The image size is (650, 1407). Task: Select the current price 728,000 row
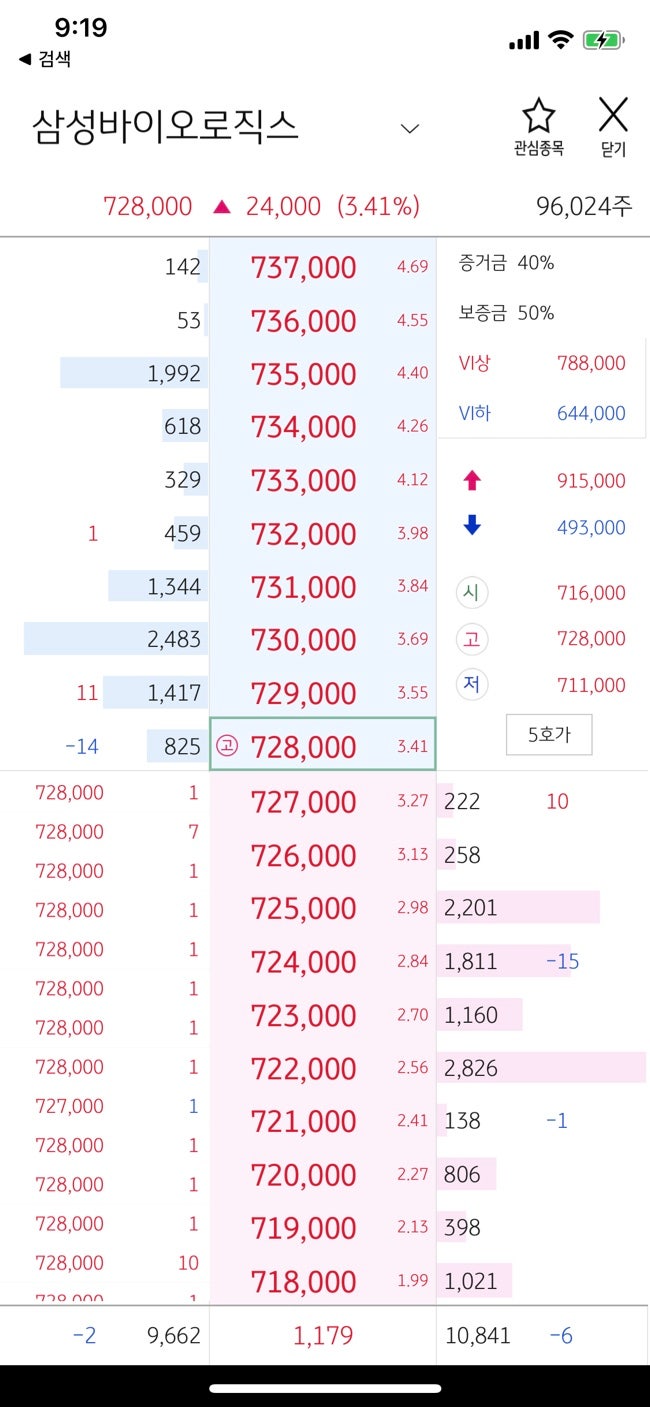pos(303,746)
